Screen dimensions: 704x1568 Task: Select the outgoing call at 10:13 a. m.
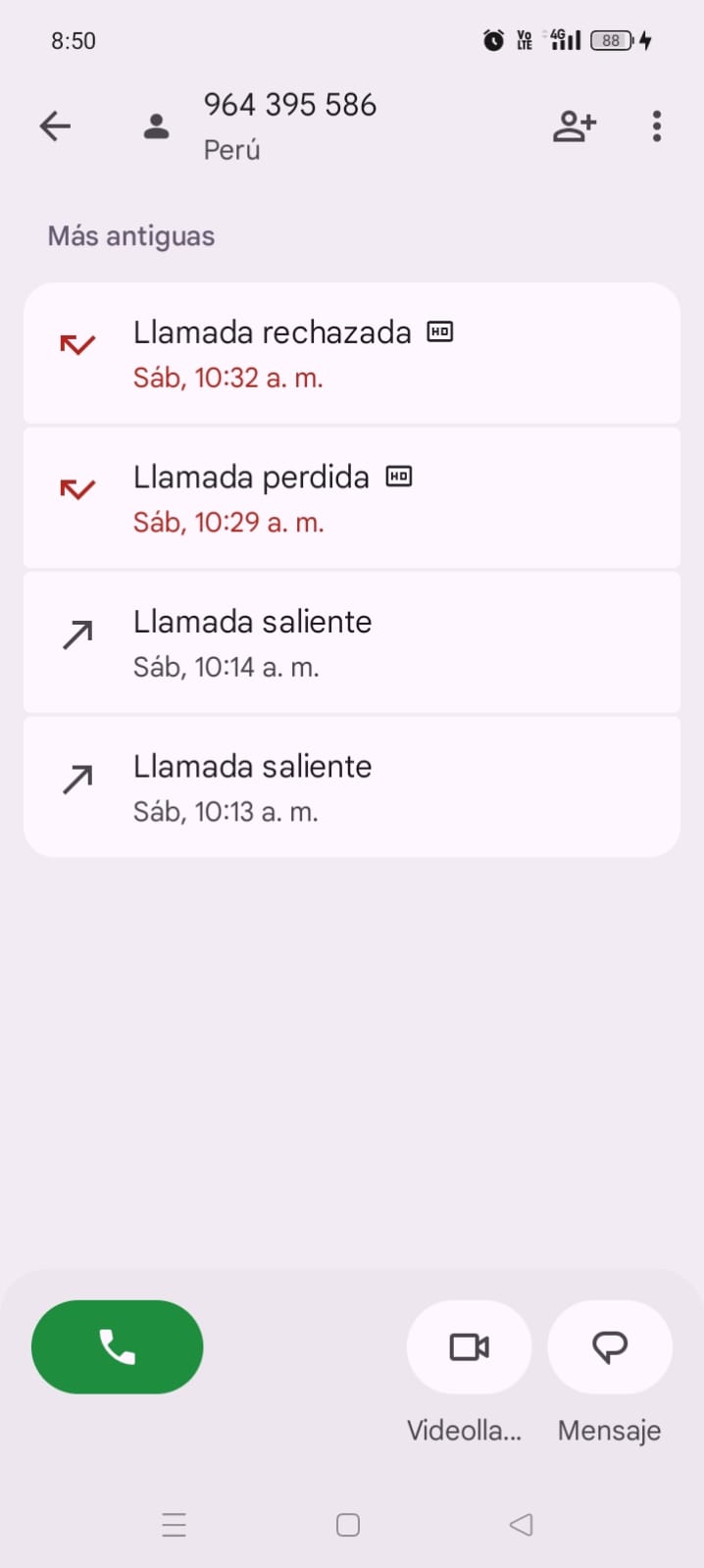coord(351,787)
